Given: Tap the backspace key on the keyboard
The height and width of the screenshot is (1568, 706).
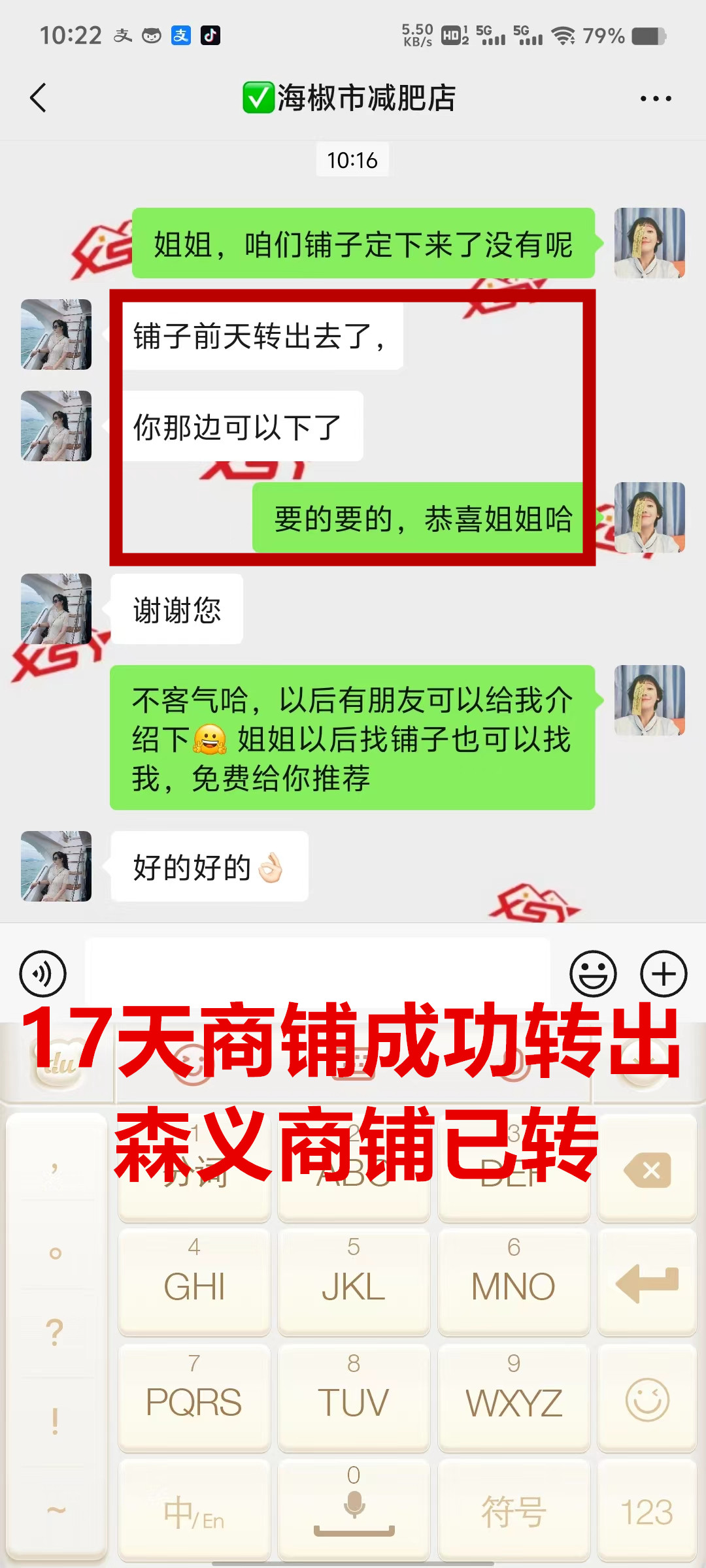Looking at the screenshot, I should [647, 1169].
